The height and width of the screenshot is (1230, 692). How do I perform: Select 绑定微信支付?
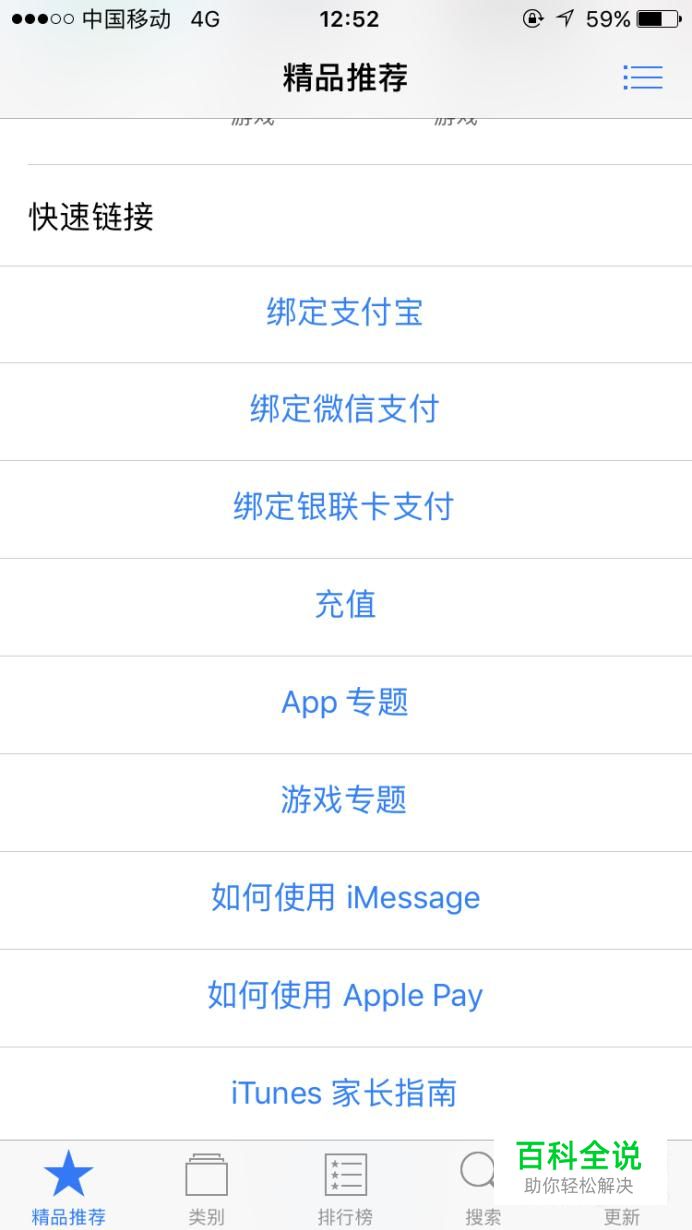[x=346, y=411]
